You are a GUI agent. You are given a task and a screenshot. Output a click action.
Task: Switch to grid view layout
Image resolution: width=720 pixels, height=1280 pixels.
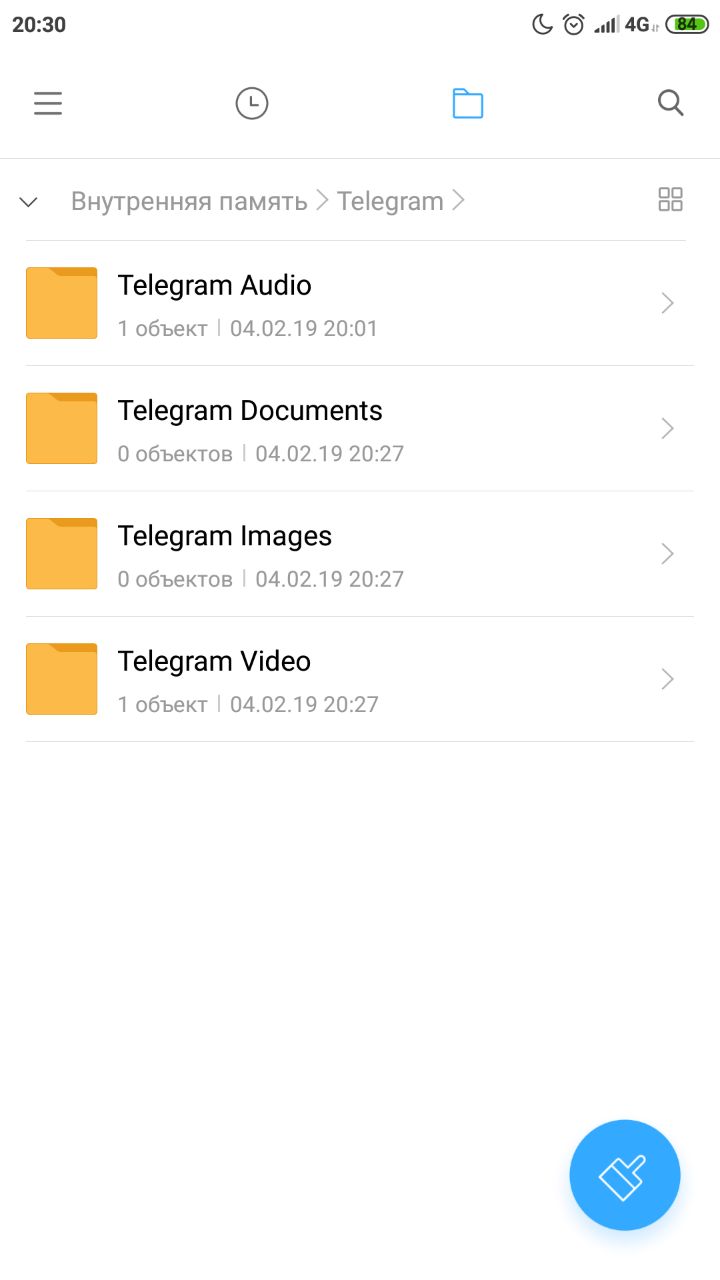click(x=670, y=199)
